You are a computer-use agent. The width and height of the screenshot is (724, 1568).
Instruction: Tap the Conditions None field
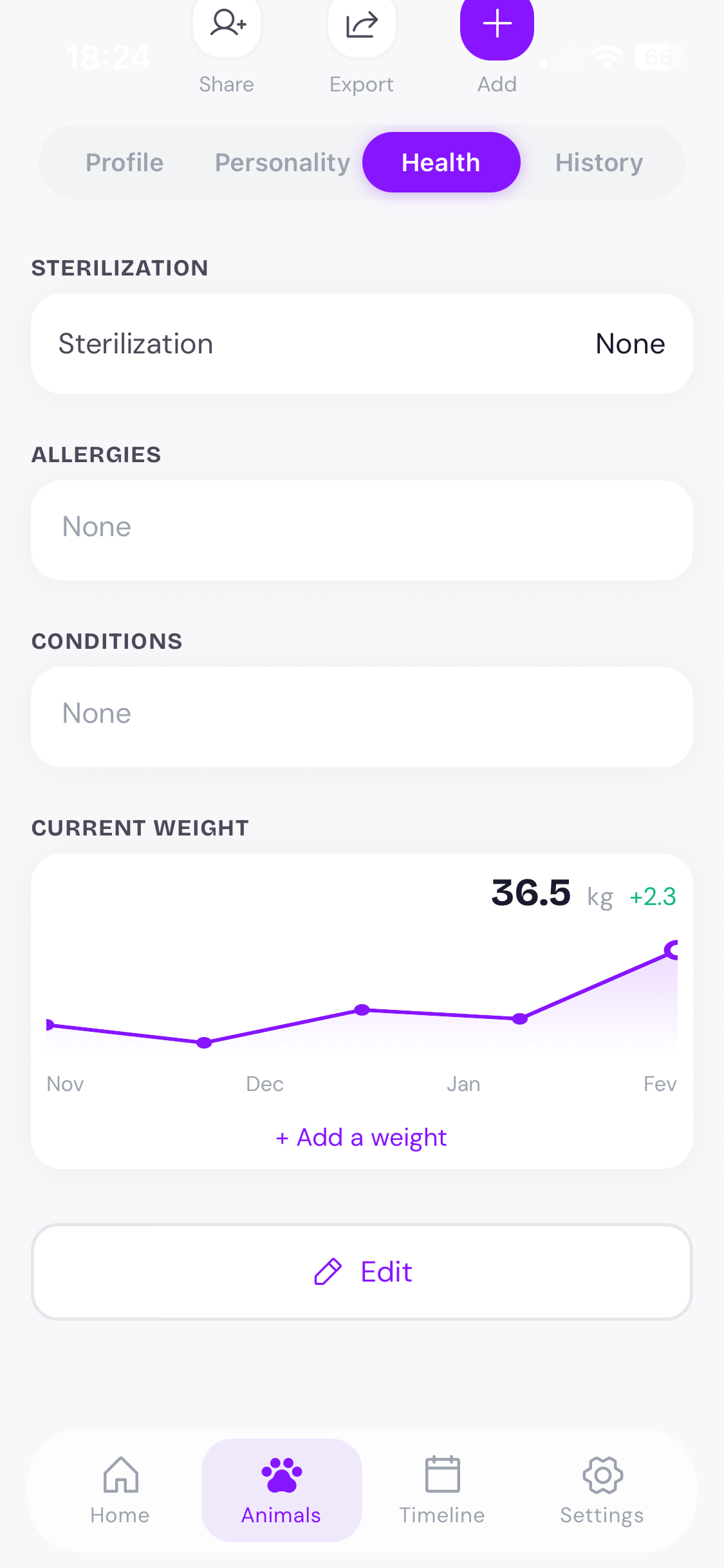pyautogui.click(x=362, y=716)
